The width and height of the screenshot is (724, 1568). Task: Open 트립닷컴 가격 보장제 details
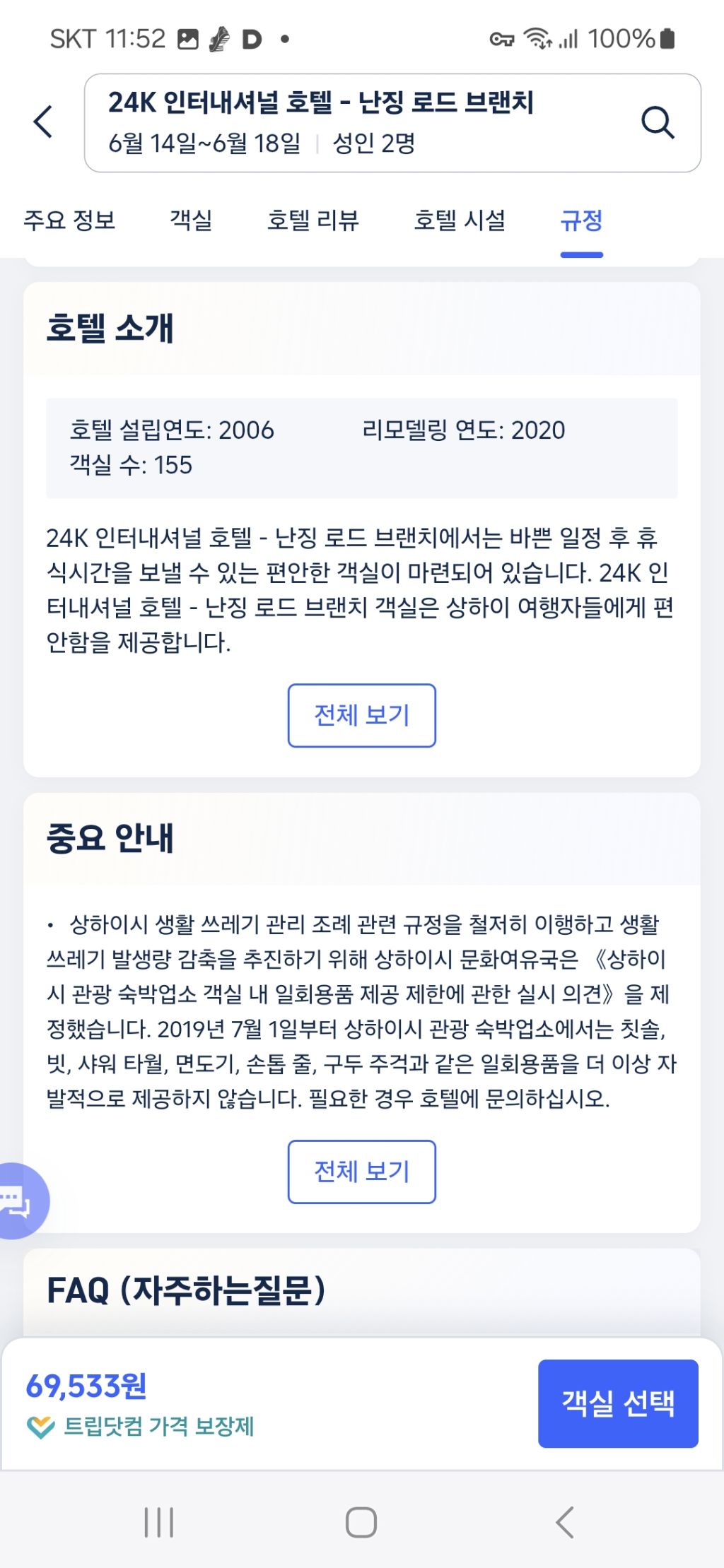[x=141, y=1427]
